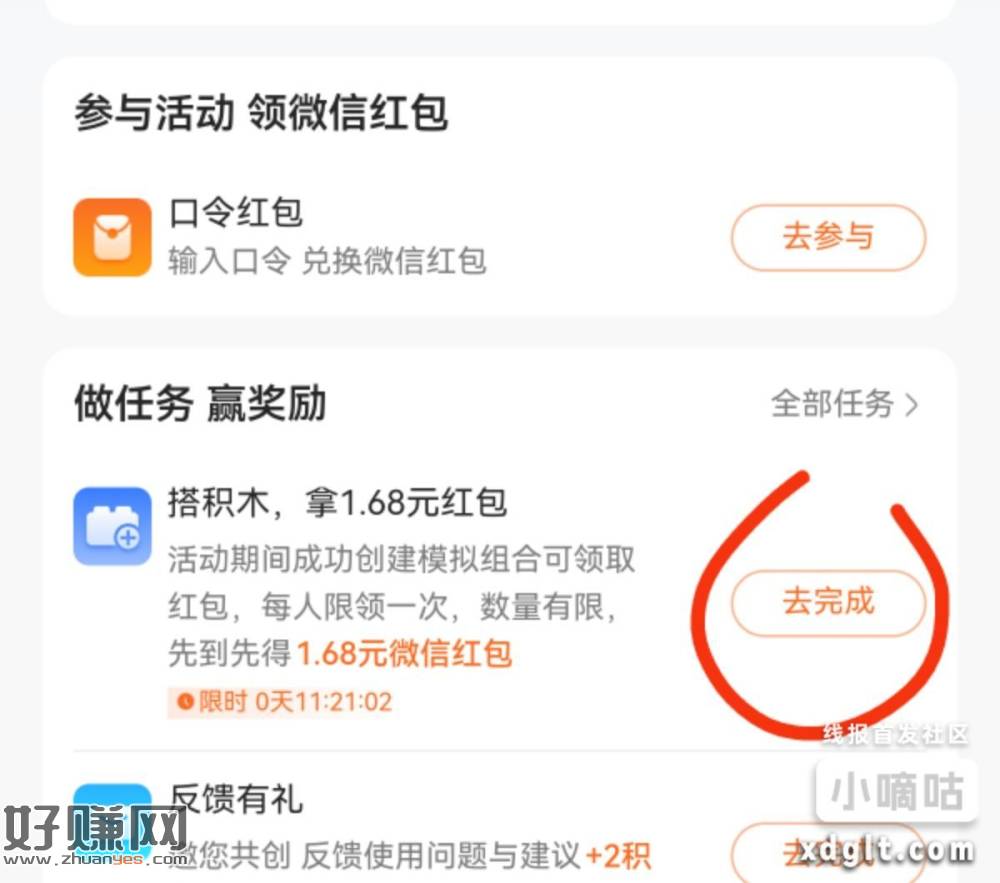Open 全部任务 list
This screenshot has width=1000, height=883.
coord(843,404)
